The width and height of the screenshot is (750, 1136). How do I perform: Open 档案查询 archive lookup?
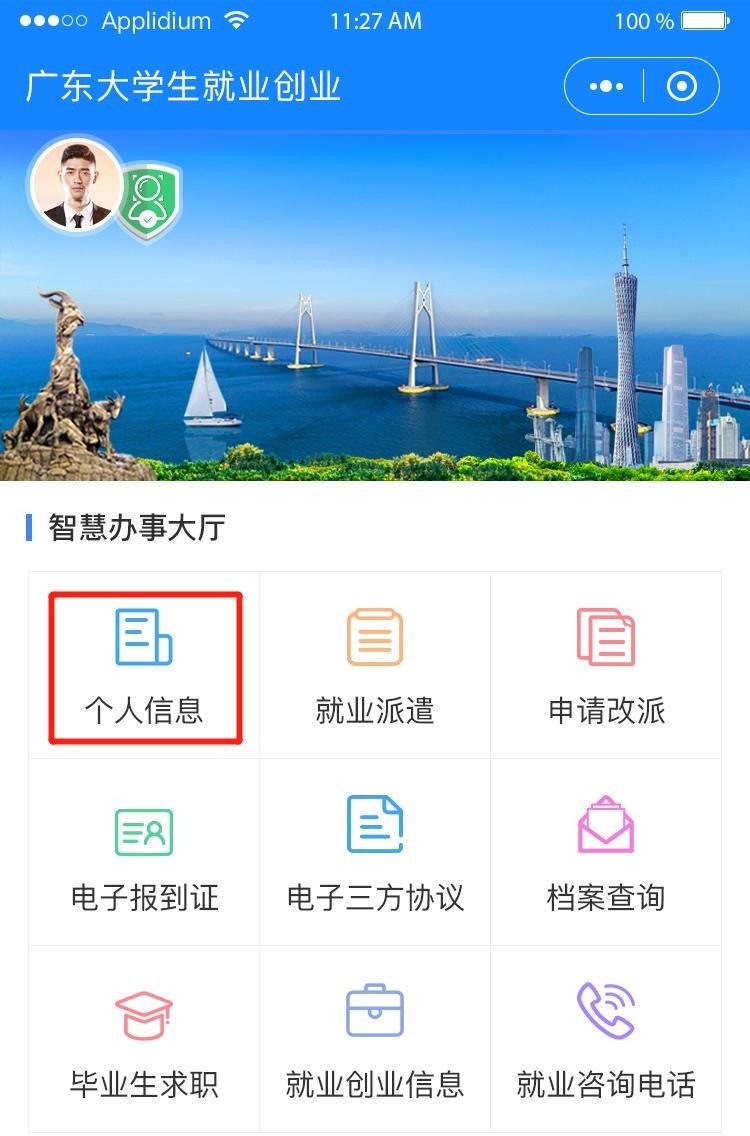click(606, 853)
